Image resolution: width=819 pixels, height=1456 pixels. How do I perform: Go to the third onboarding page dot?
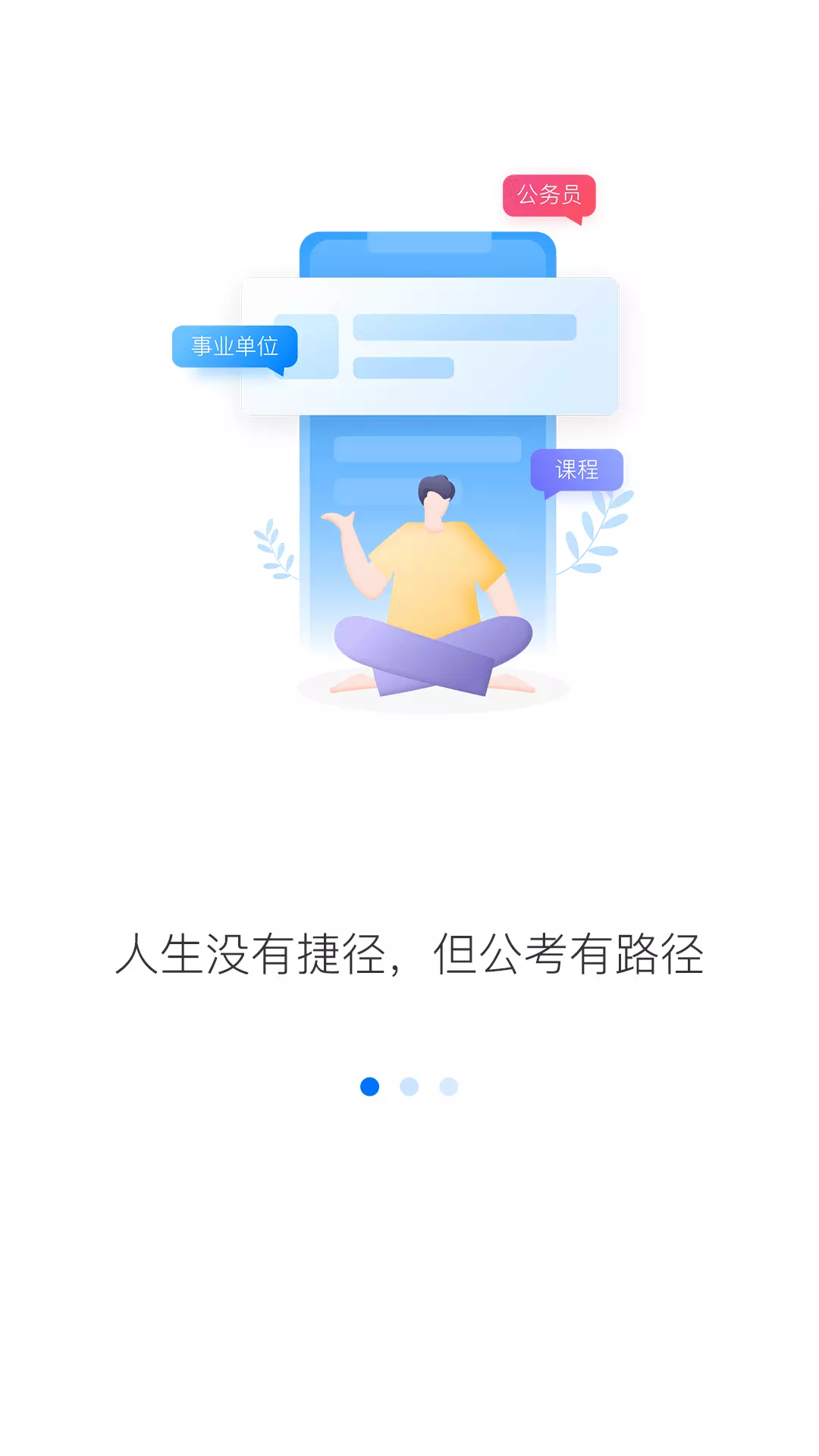tap(449, 1087)
